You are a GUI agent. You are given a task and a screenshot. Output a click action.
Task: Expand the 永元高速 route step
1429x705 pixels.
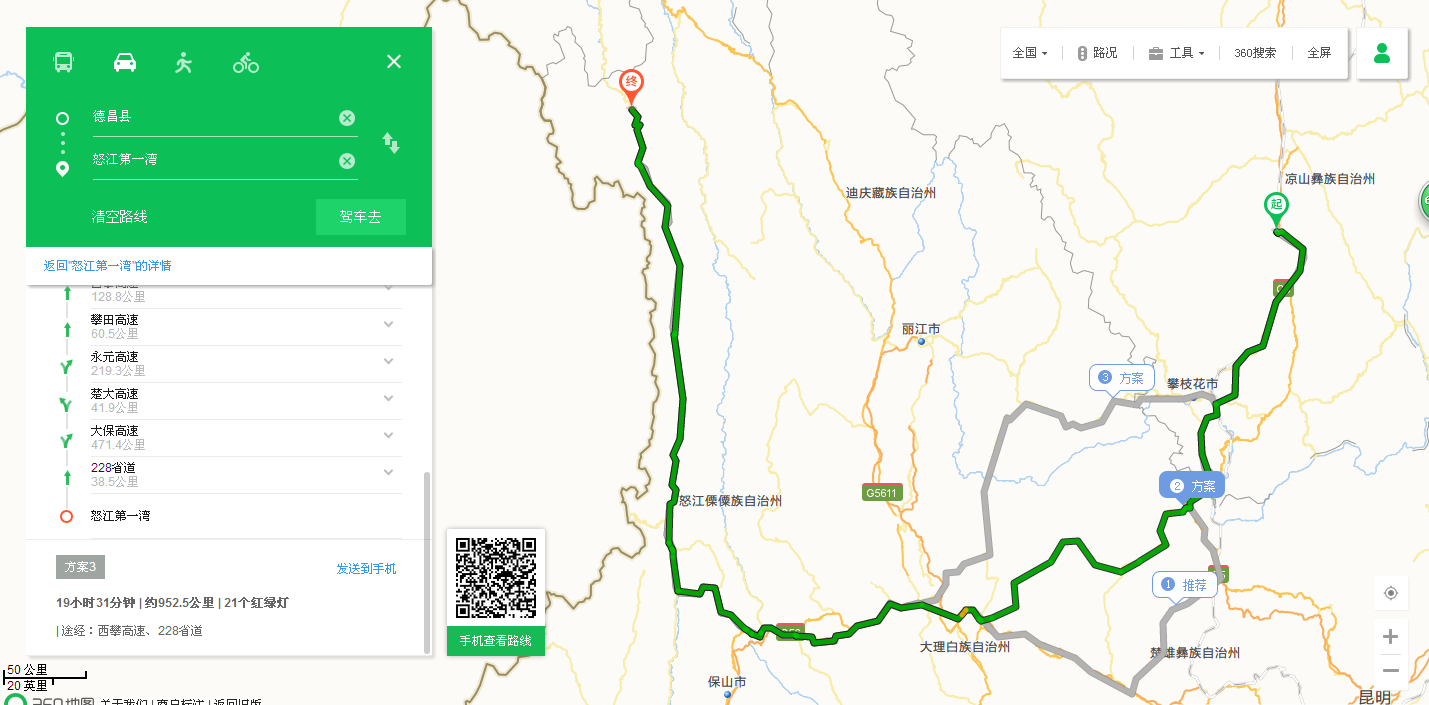(388, 362)
